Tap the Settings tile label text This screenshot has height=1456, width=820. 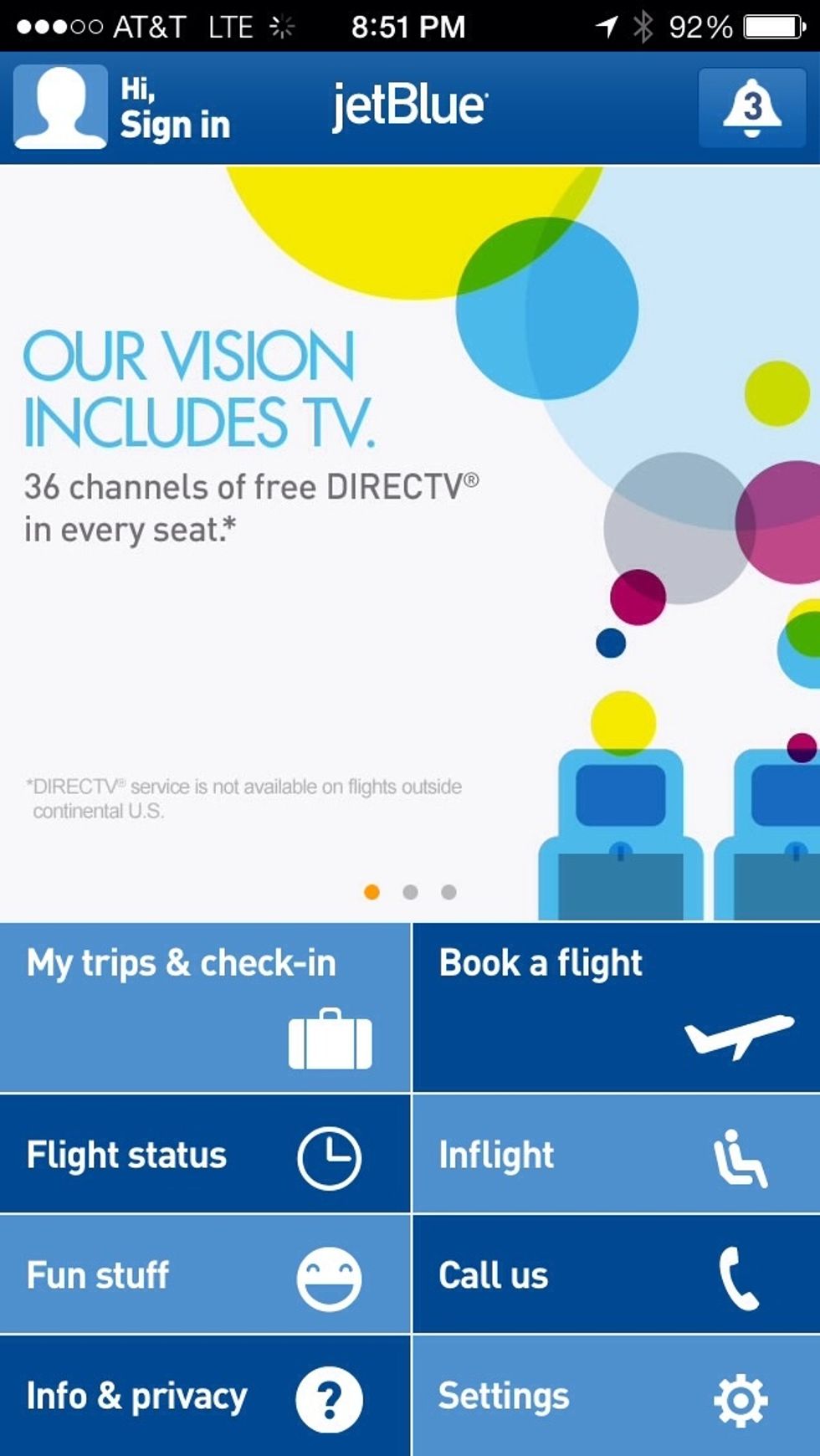[x=502, y=1396]
